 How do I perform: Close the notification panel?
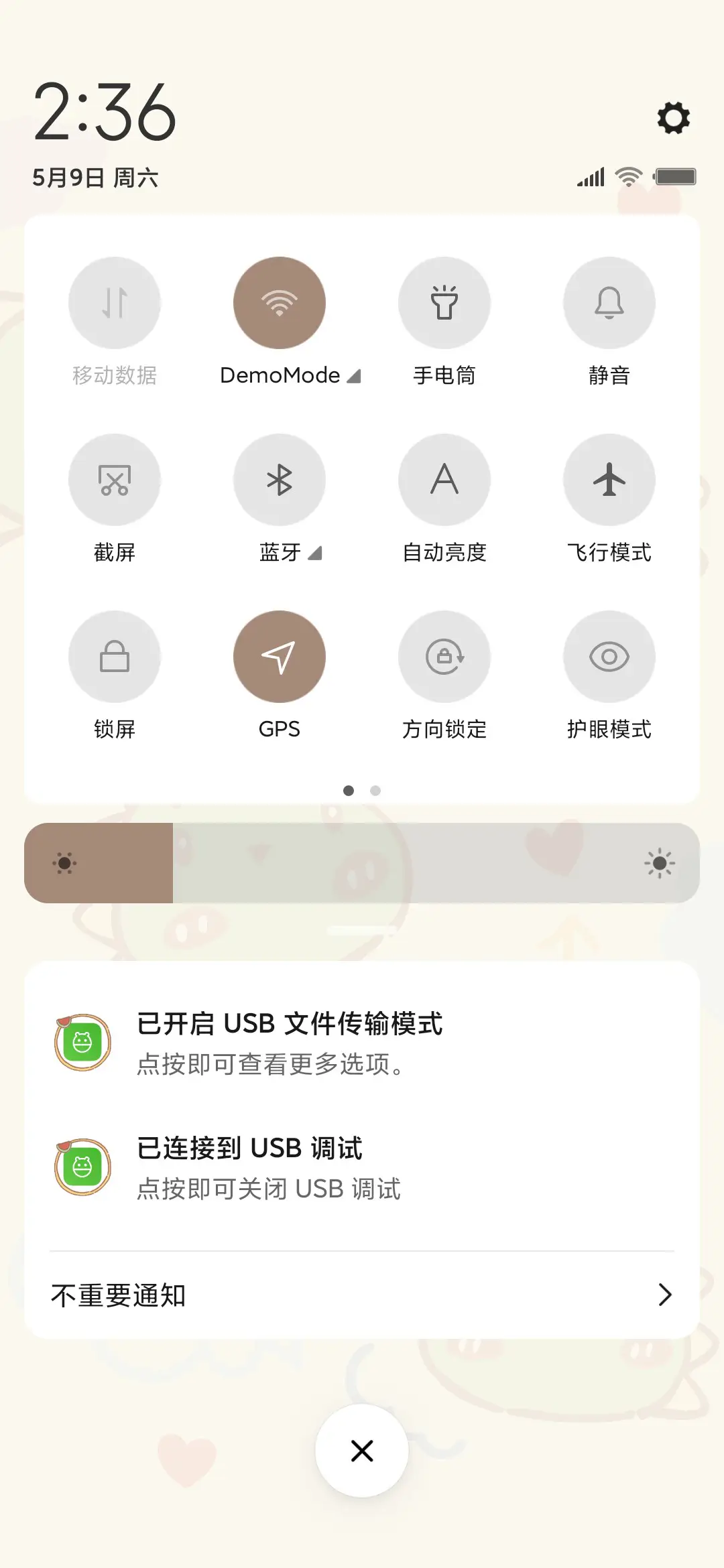[361, 1450]
